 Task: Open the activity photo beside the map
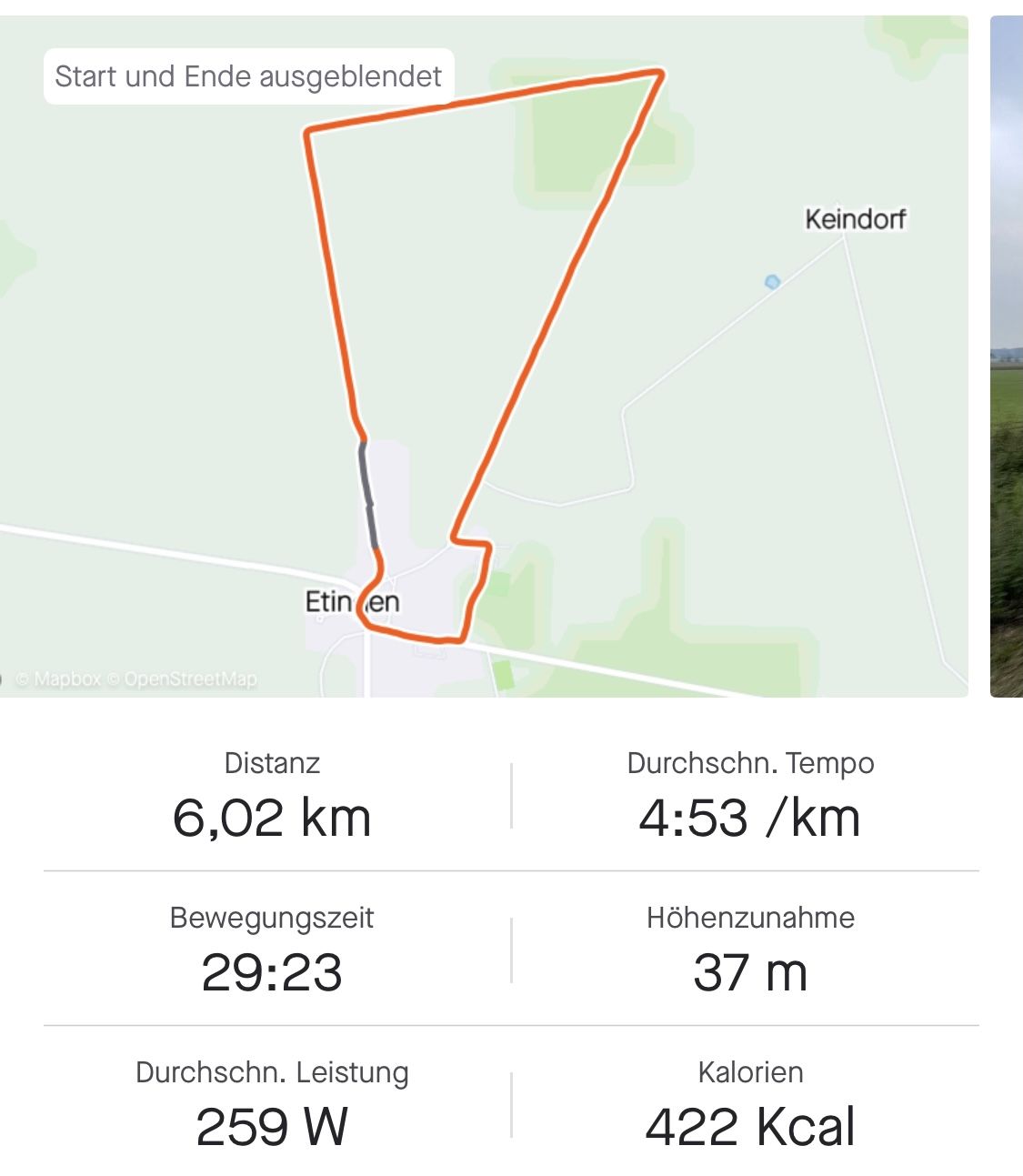click(1006, 357)
